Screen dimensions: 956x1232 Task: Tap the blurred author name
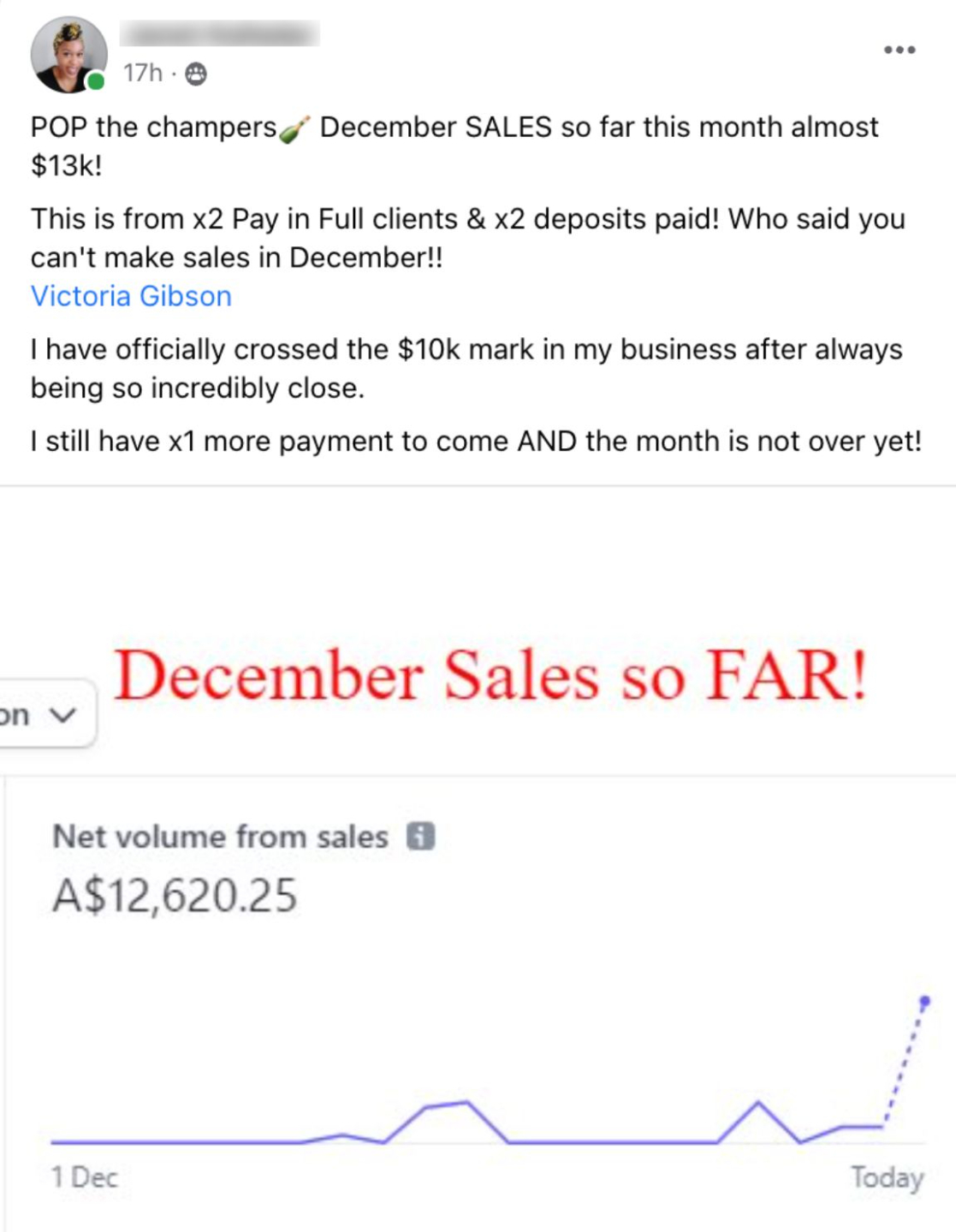click(219, 34)
